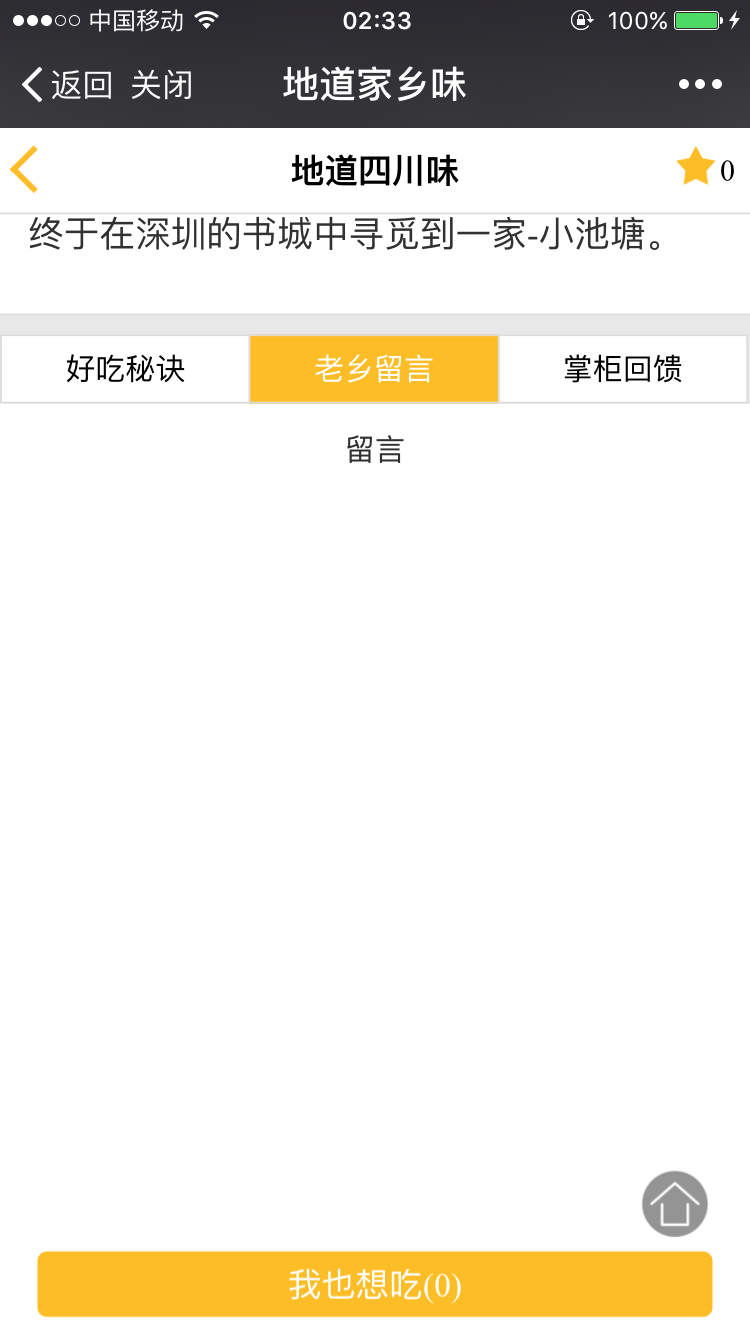Tap the floating home icon
This screenshot has height=1334, width=750.
[675, 1204]
